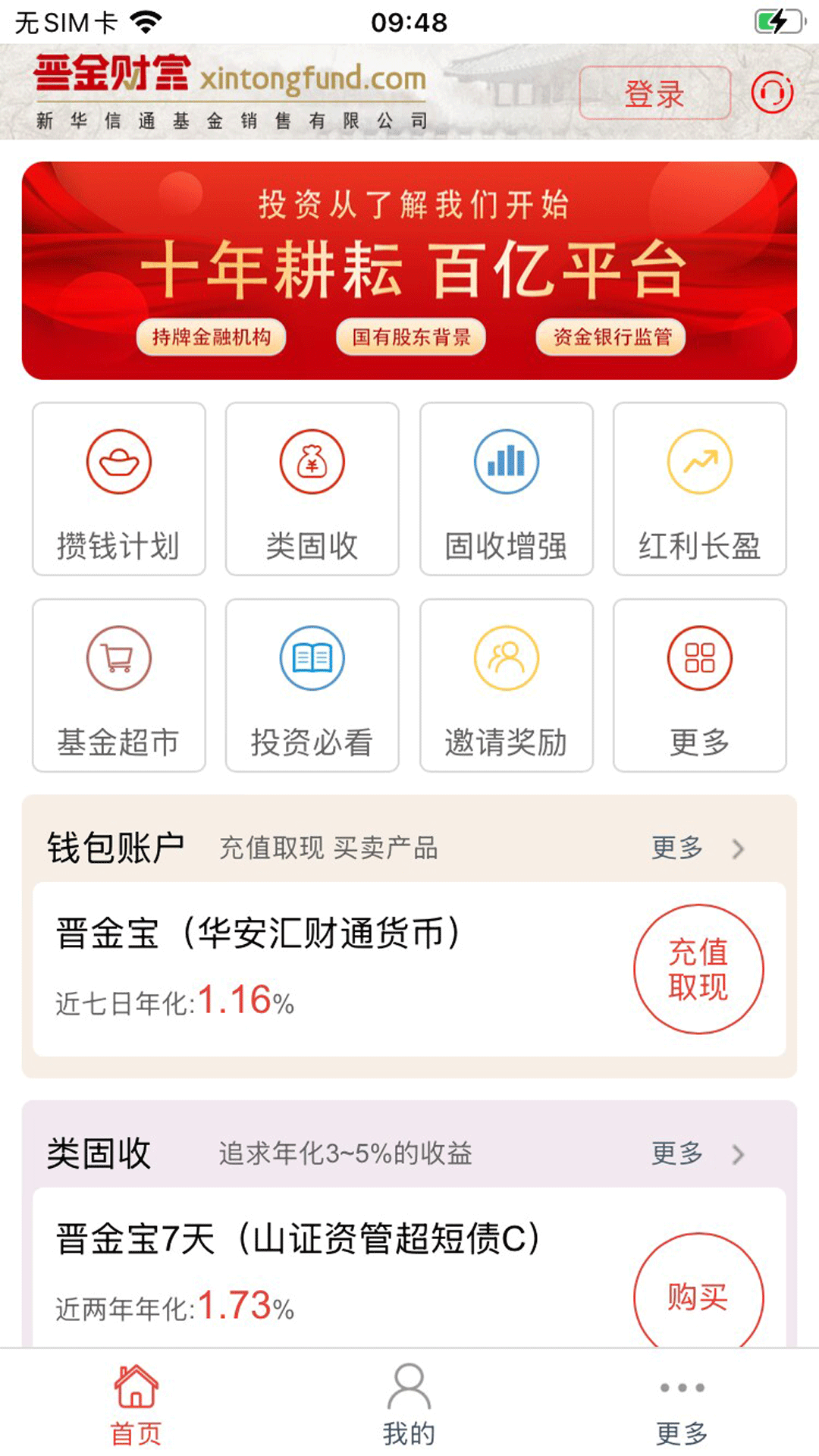Viewport: 819px width, 1456px height.
Task: Switch to the 首页 tab
Action: coord(136,1404)
